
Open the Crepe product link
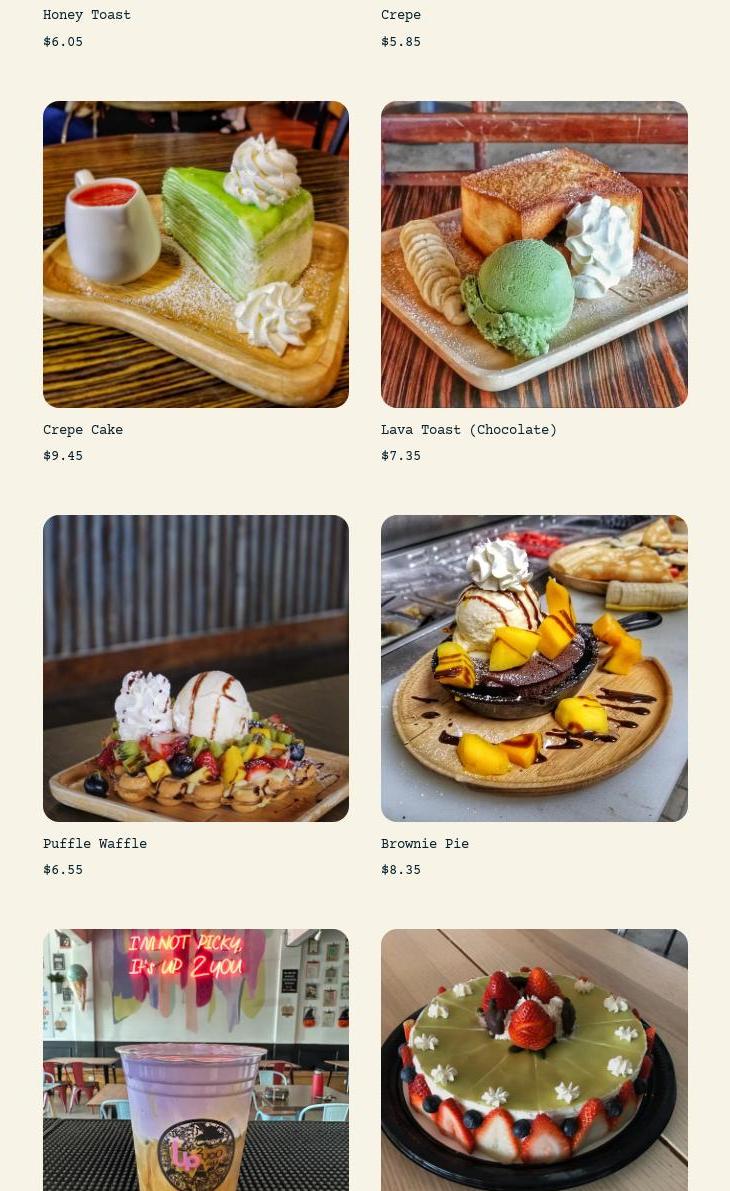point(401,16)
